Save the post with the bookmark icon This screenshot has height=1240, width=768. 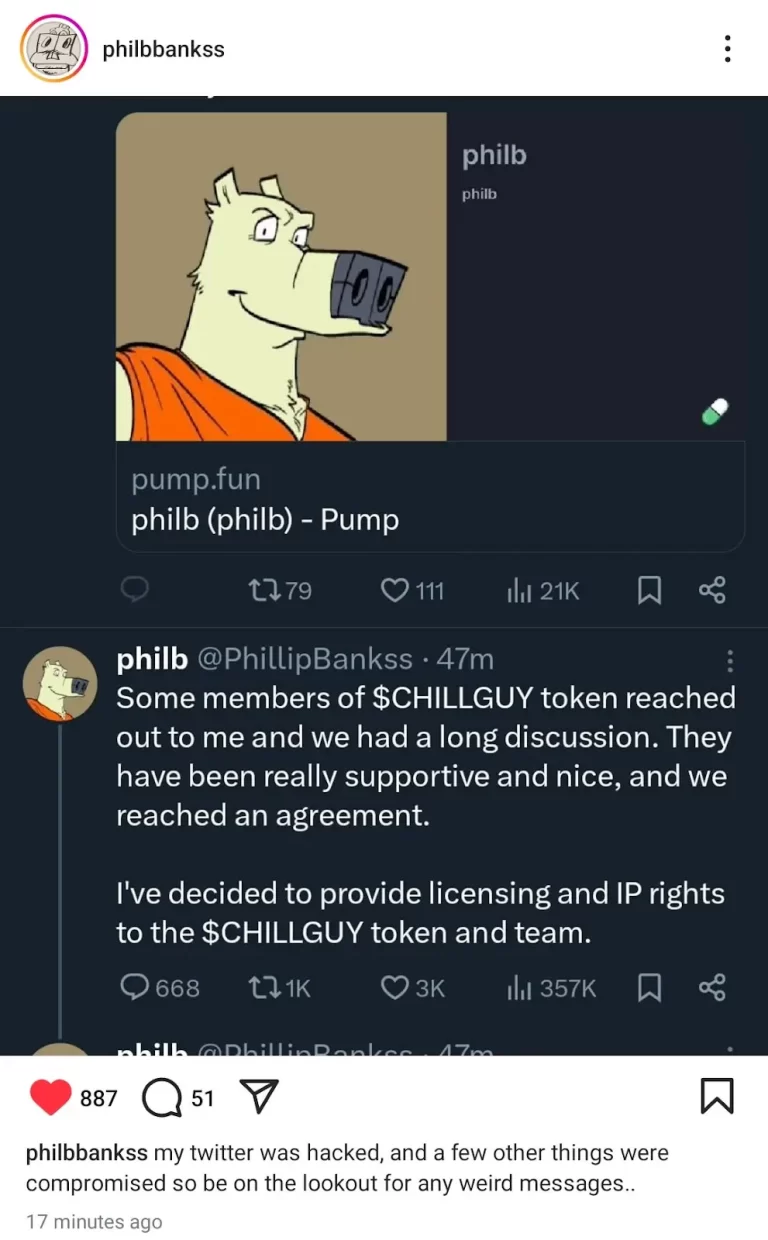coord(718,1097)
